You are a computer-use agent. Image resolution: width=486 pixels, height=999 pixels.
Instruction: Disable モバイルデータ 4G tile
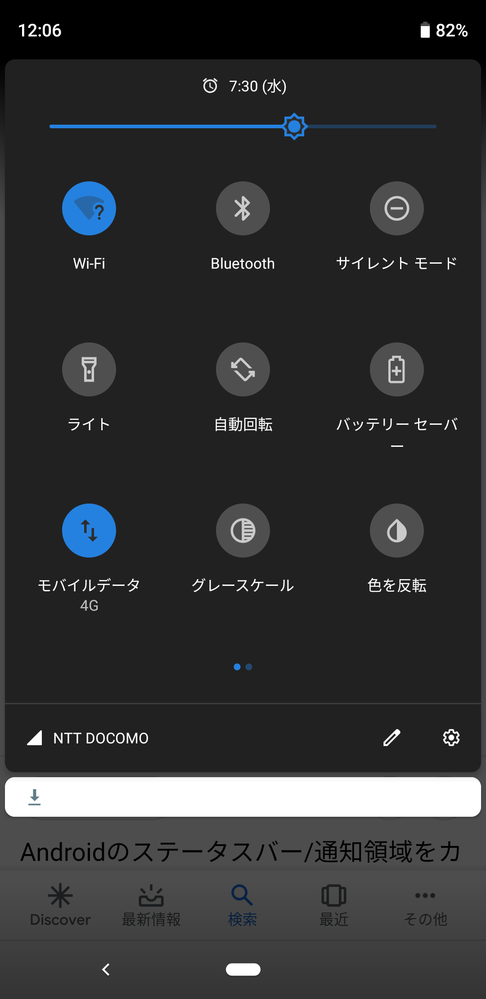[x=89, y=531]
